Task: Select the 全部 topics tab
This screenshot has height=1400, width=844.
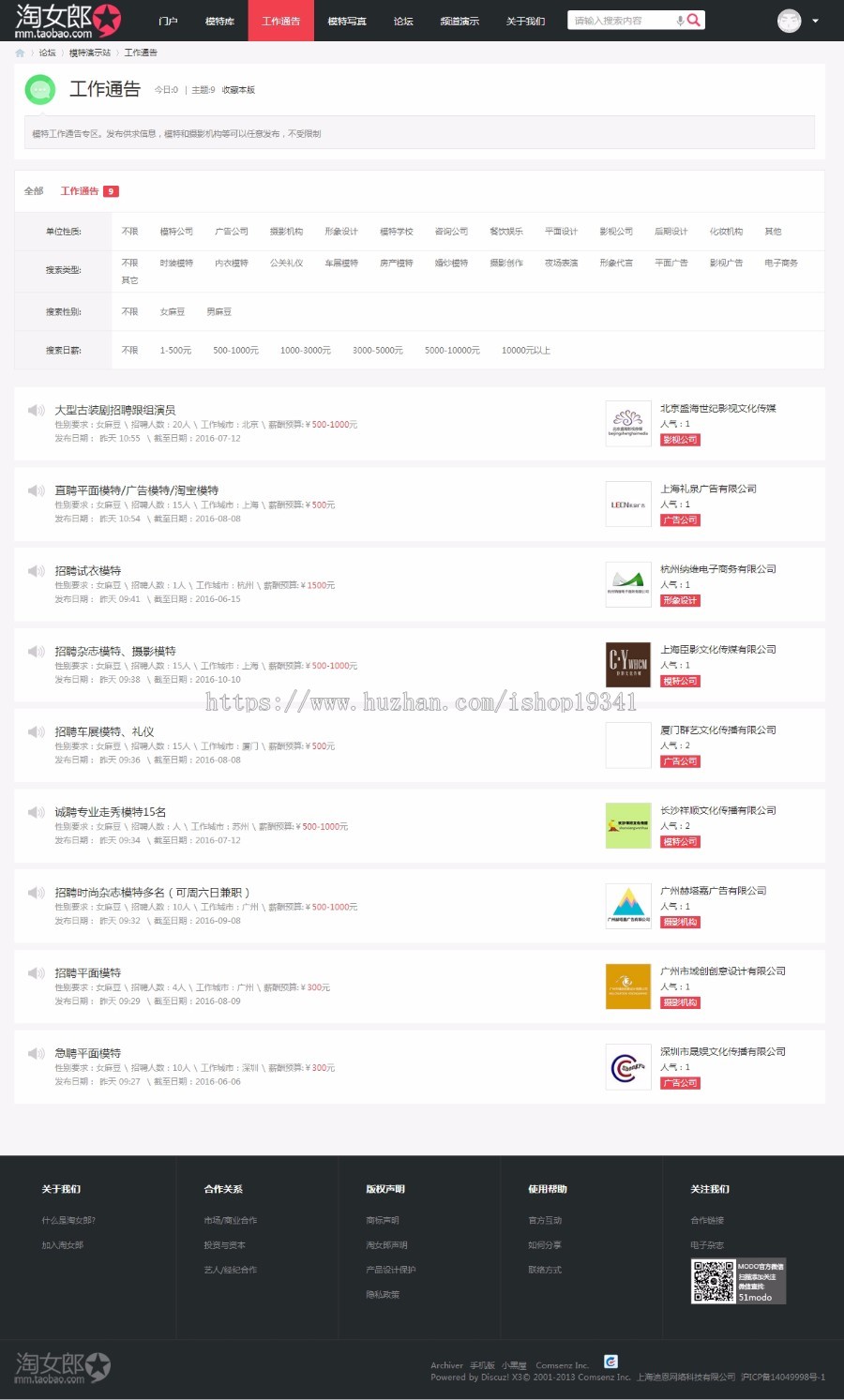Action: [x=34, y=191]
